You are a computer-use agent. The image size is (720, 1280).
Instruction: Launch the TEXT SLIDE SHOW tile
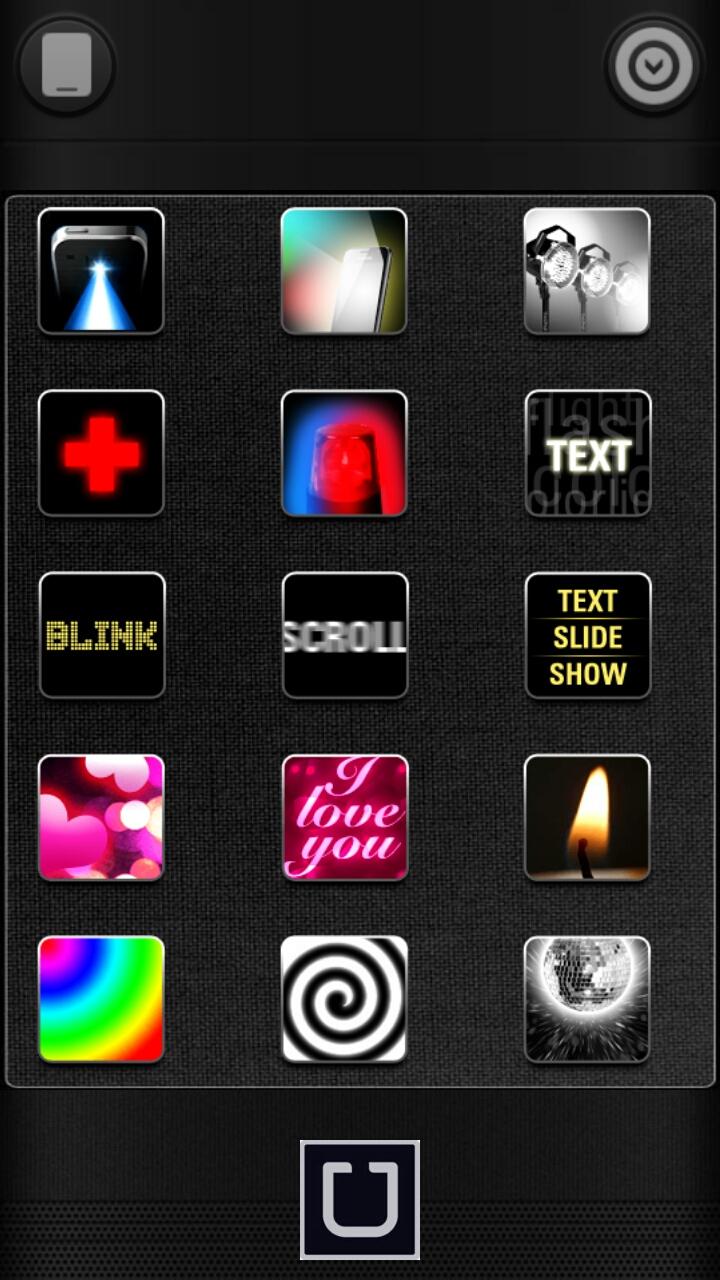[587, 635]
